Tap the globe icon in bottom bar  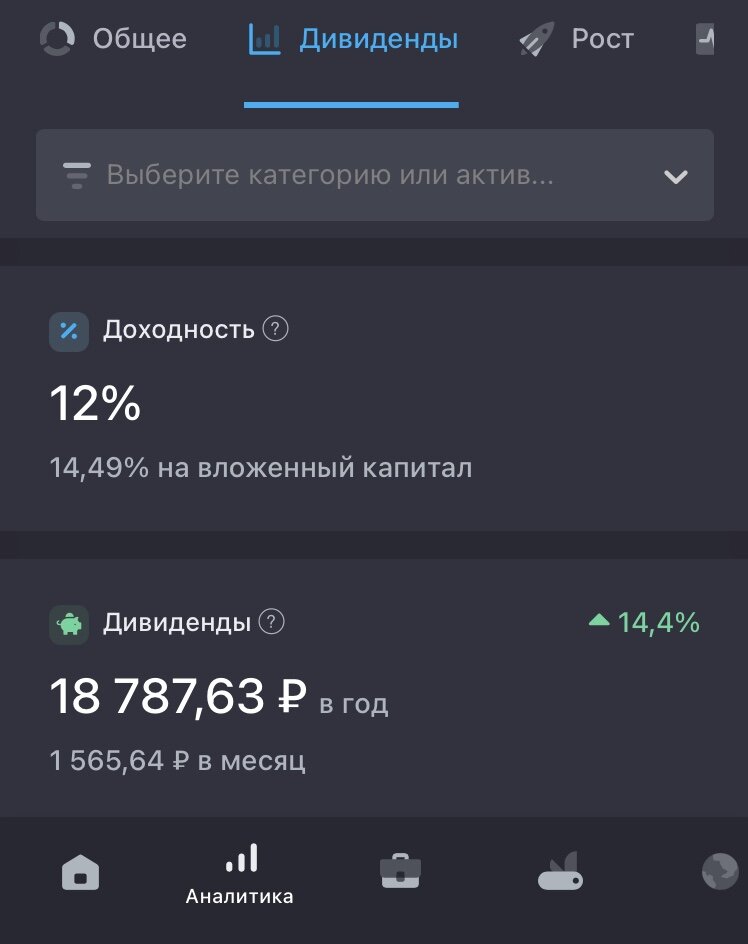click(718, 871)
